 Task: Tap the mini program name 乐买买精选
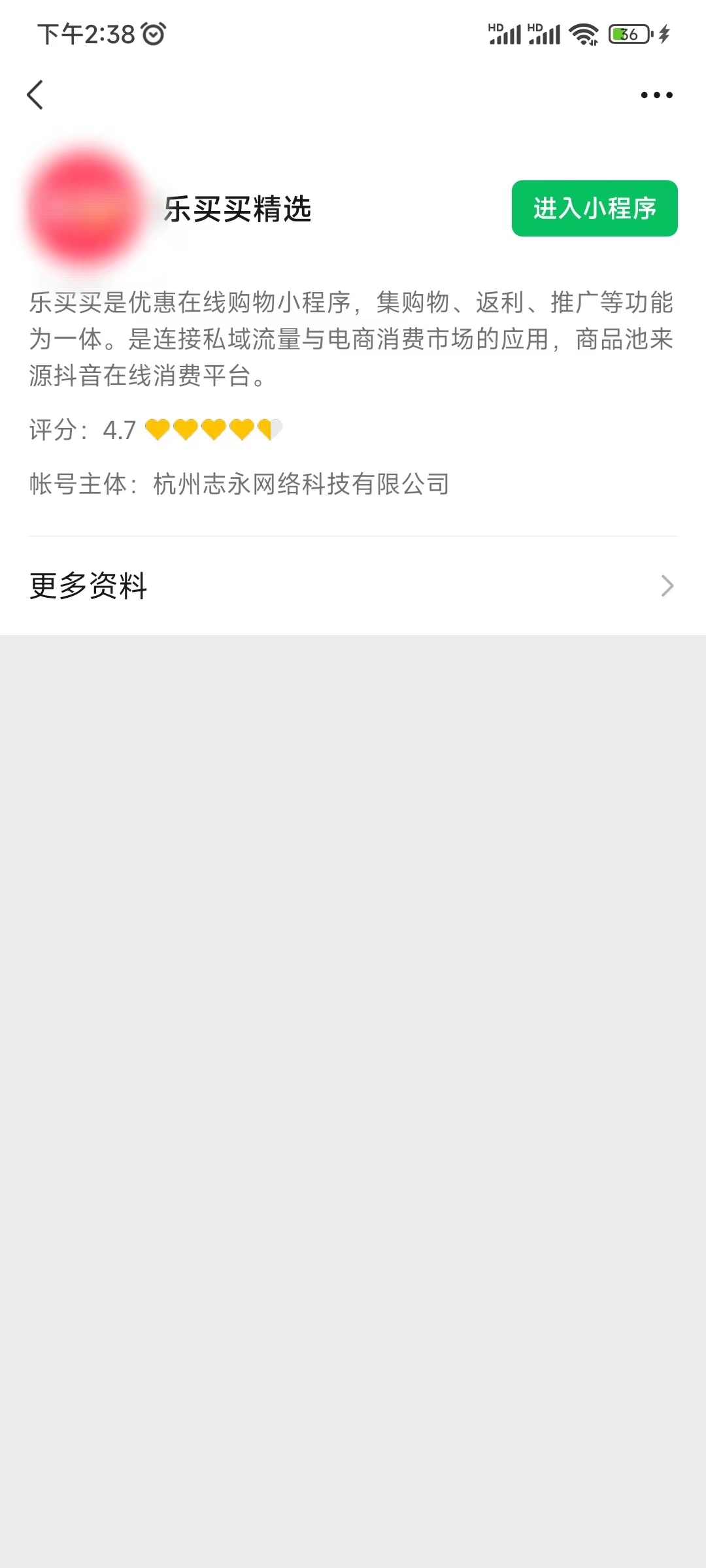point(239,208)
